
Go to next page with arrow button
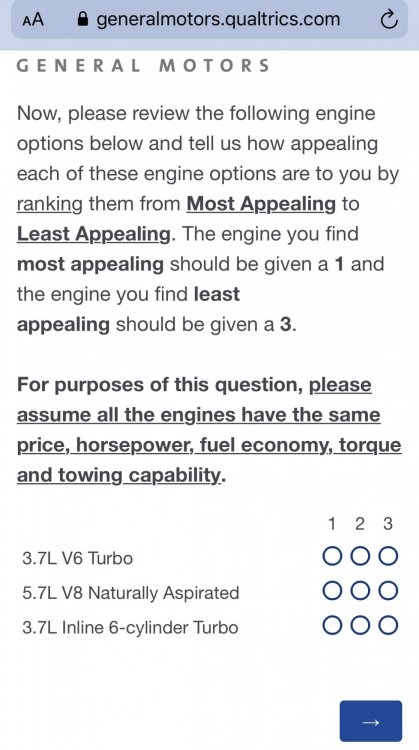click(371, 721)
